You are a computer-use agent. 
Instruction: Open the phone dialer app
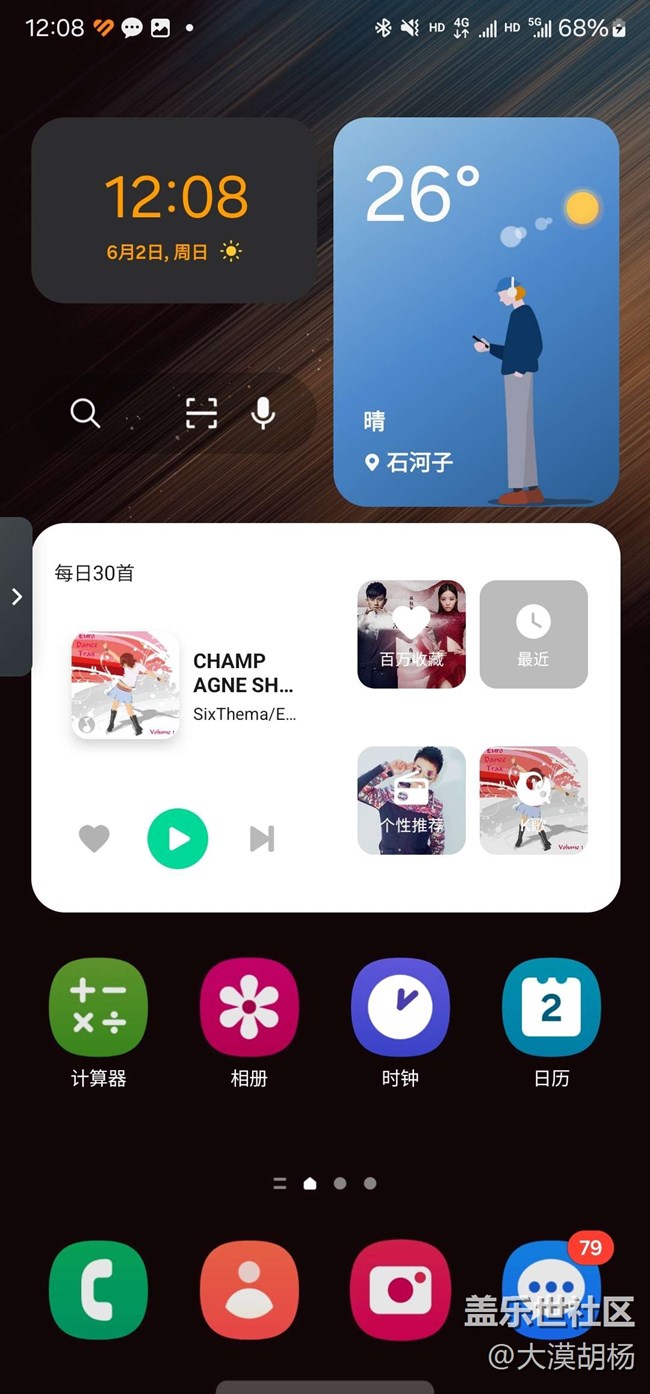tap(98, 1290)
